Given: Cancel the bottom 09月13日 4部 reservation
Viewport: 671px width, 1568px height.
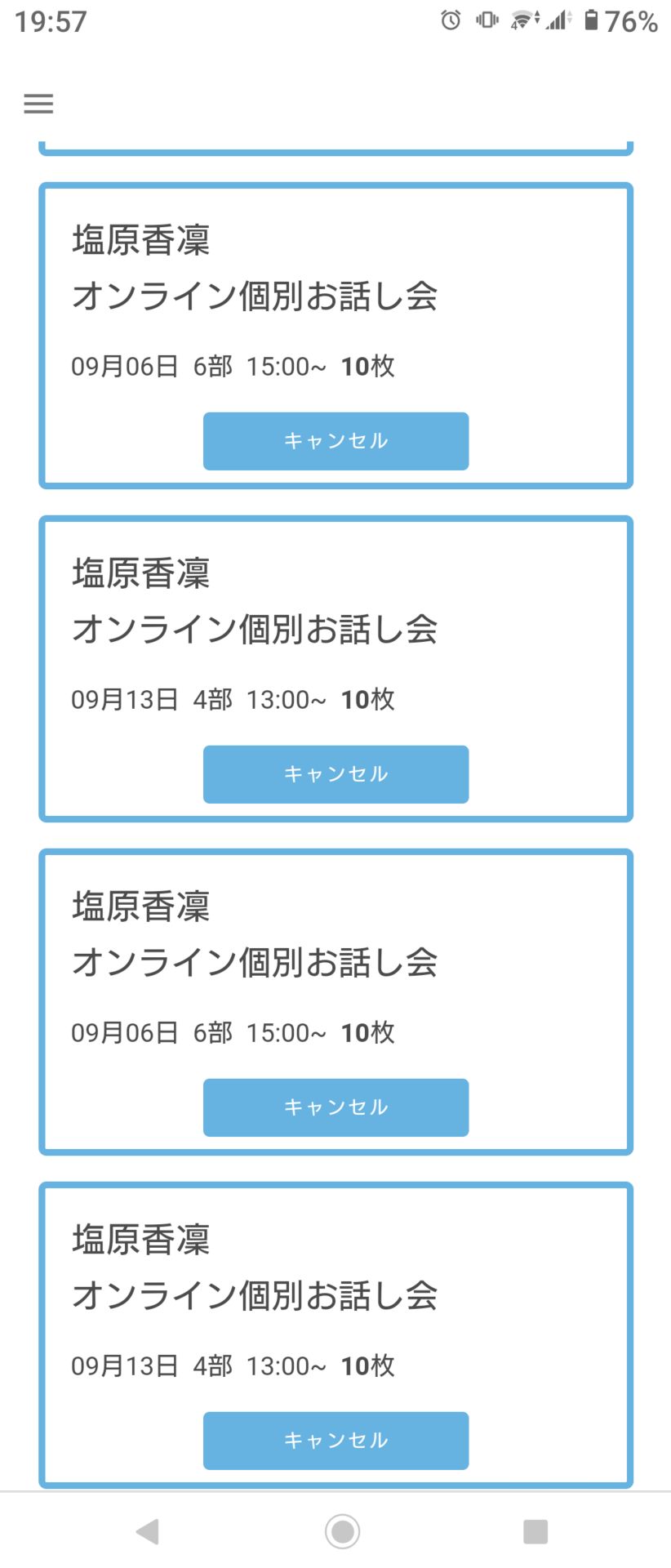Looking at the screenshot, I should (335, 1441).
